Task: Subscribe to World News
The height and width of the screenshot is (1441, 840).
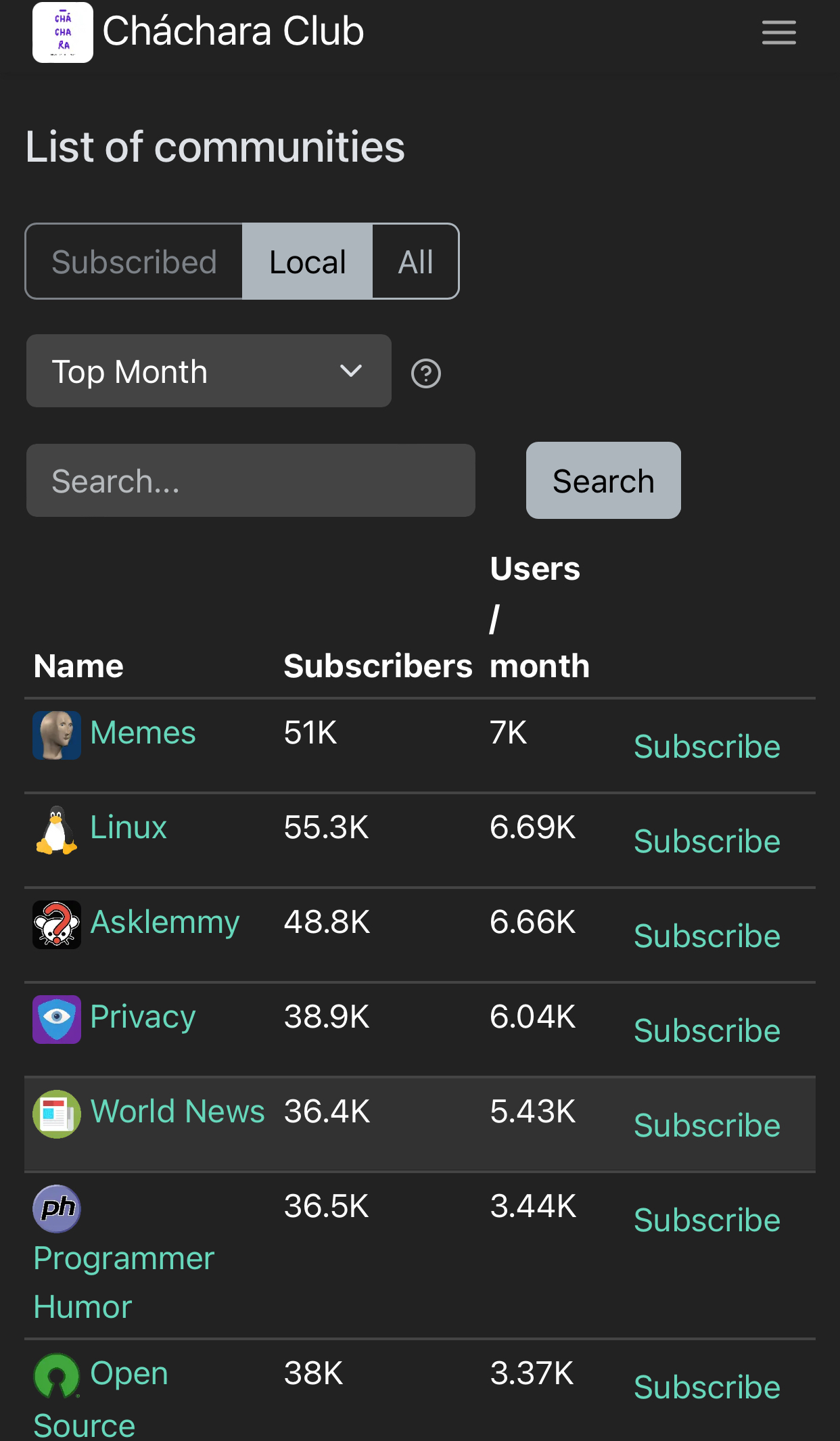Action: (707, 1126)
